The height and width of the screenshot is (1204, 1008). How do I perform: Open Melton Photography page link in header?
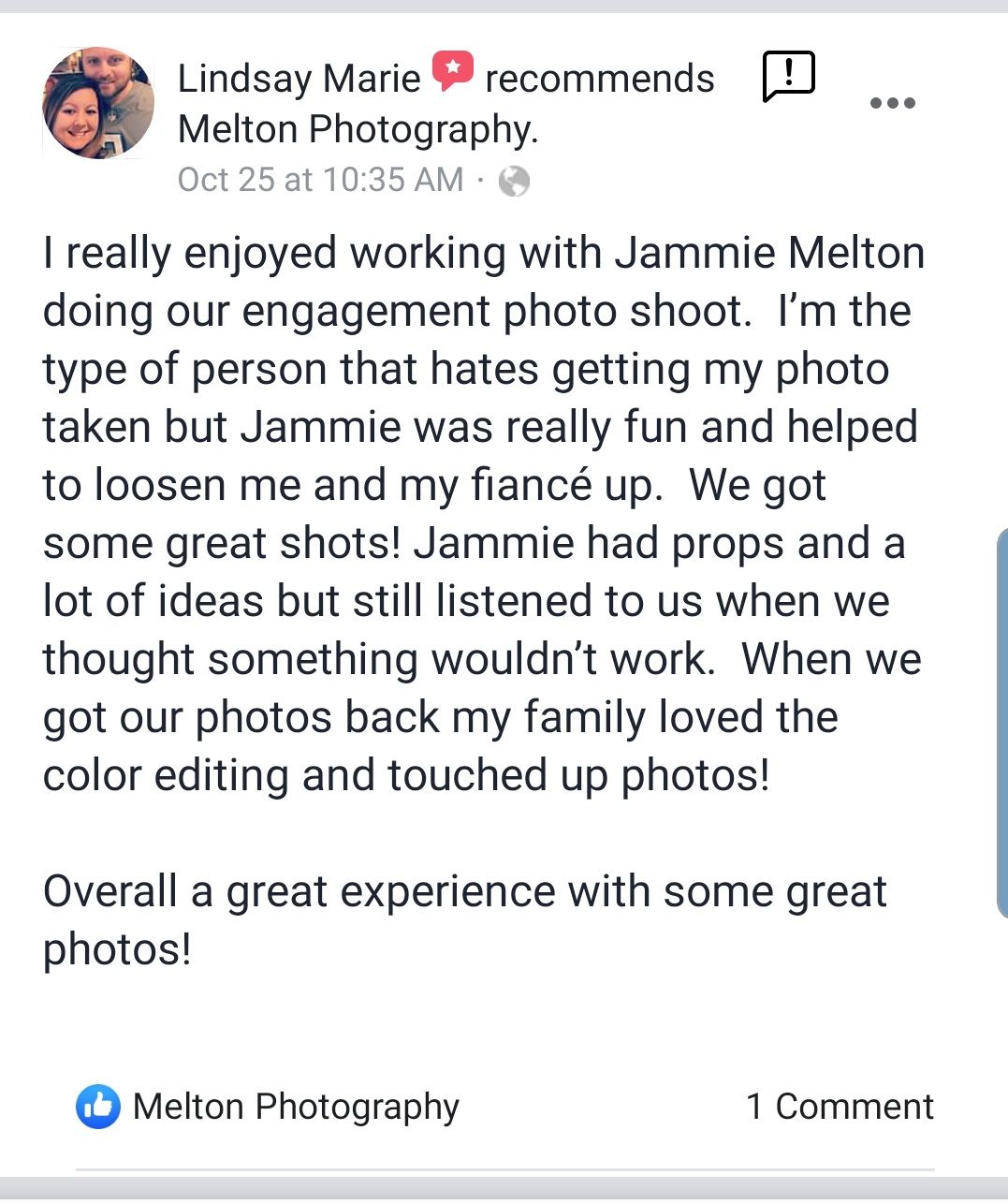pyautogui.click(x=356, y=129)
